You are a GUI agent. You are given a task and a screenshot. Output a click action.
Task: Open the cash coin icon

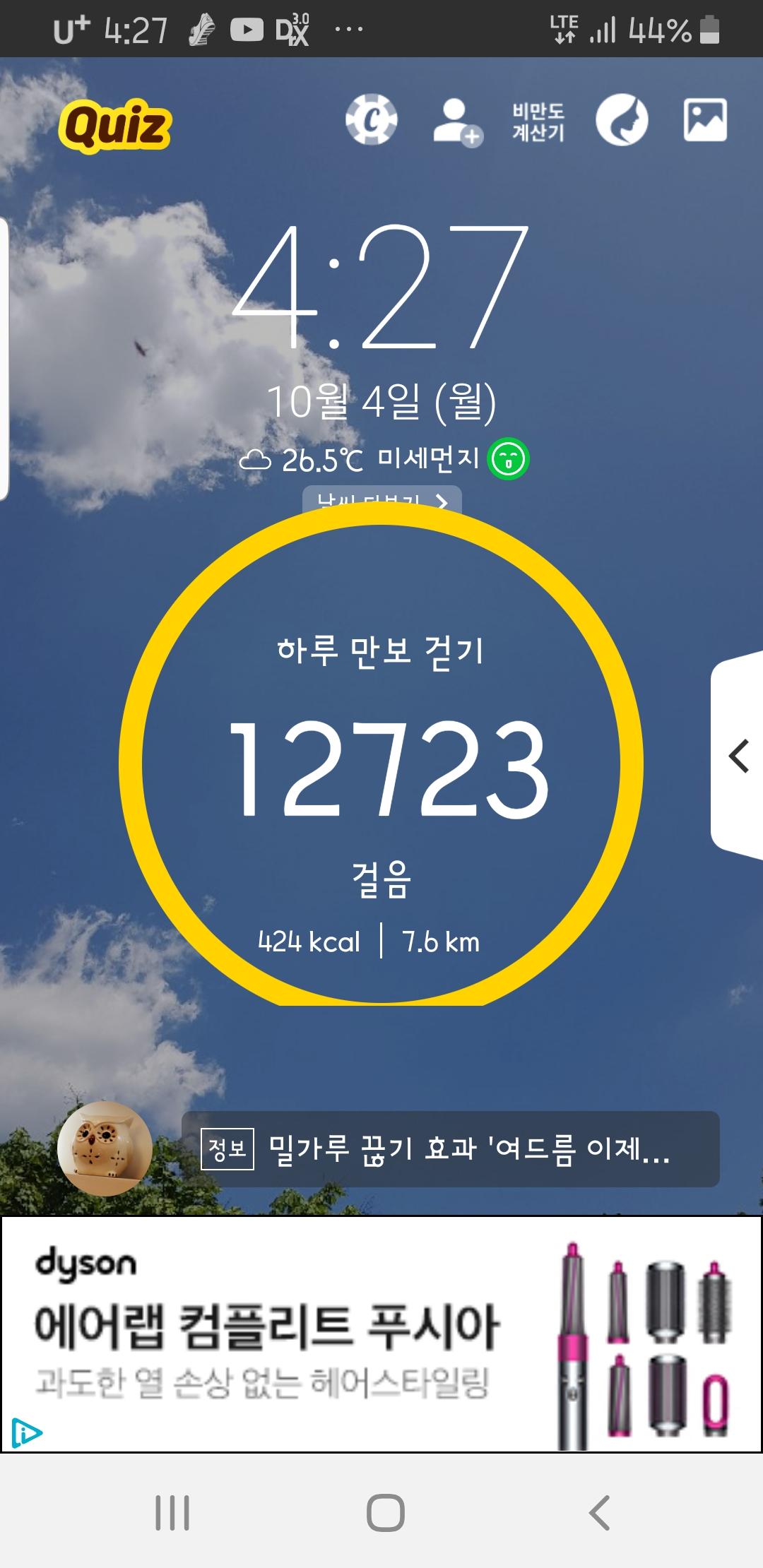coord(371,120)
